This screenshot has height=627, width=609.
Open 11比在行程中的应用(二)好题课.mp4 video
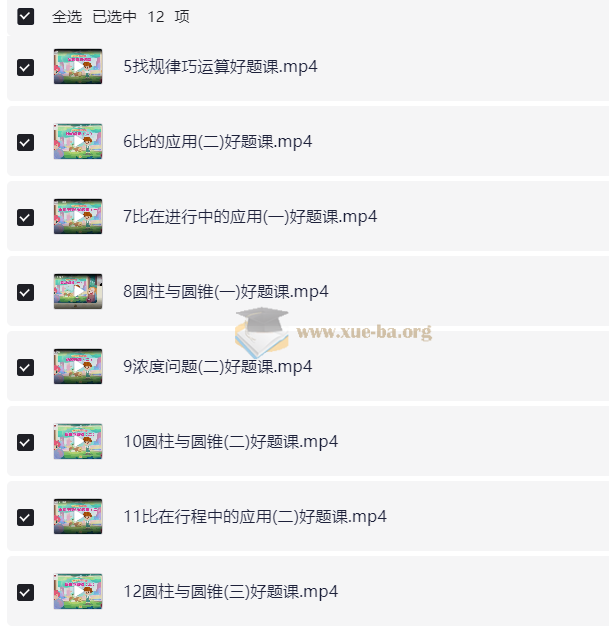click(x=255, y=517)
